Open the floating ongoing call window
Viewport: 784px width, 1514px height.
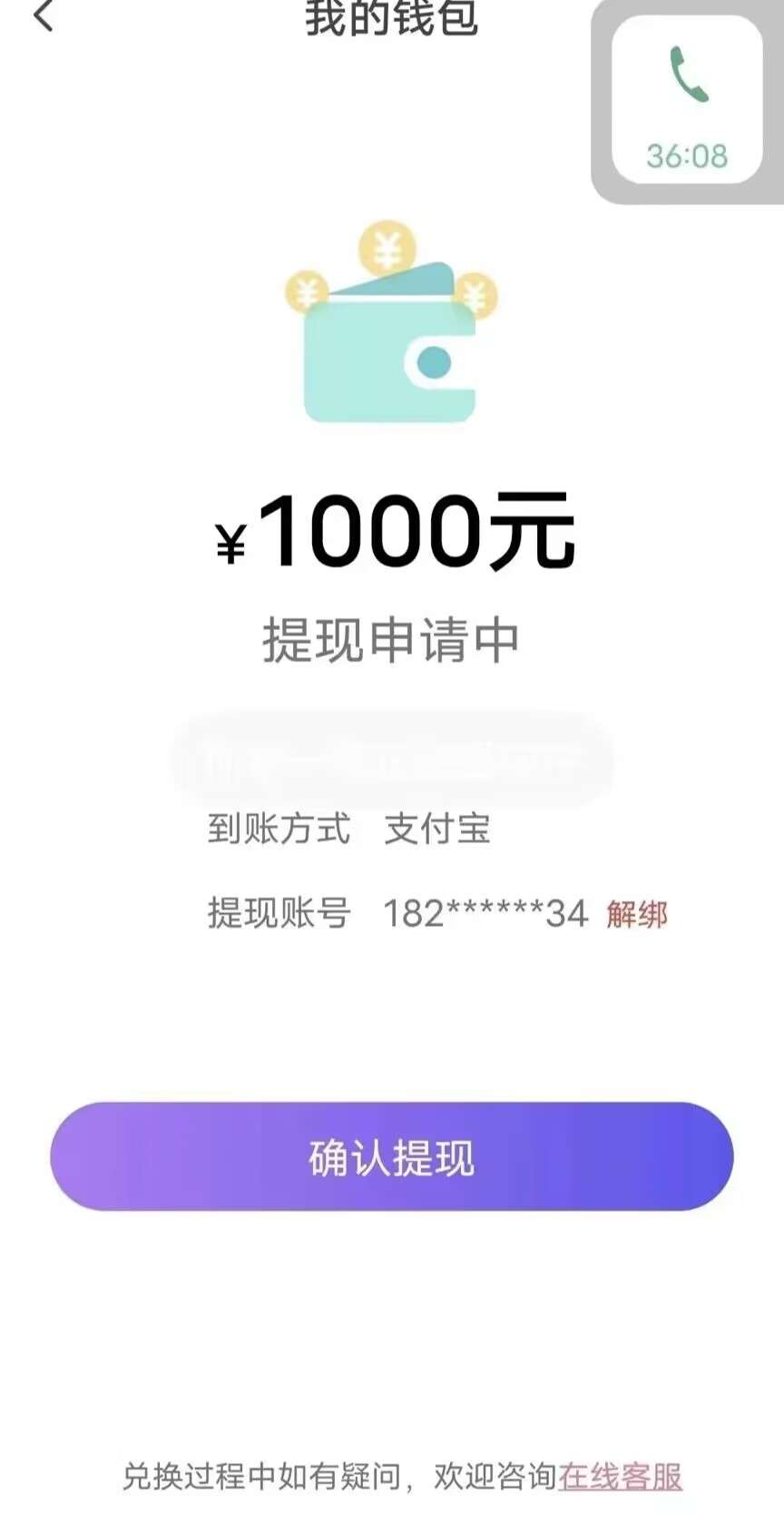[x=687, y=100]
